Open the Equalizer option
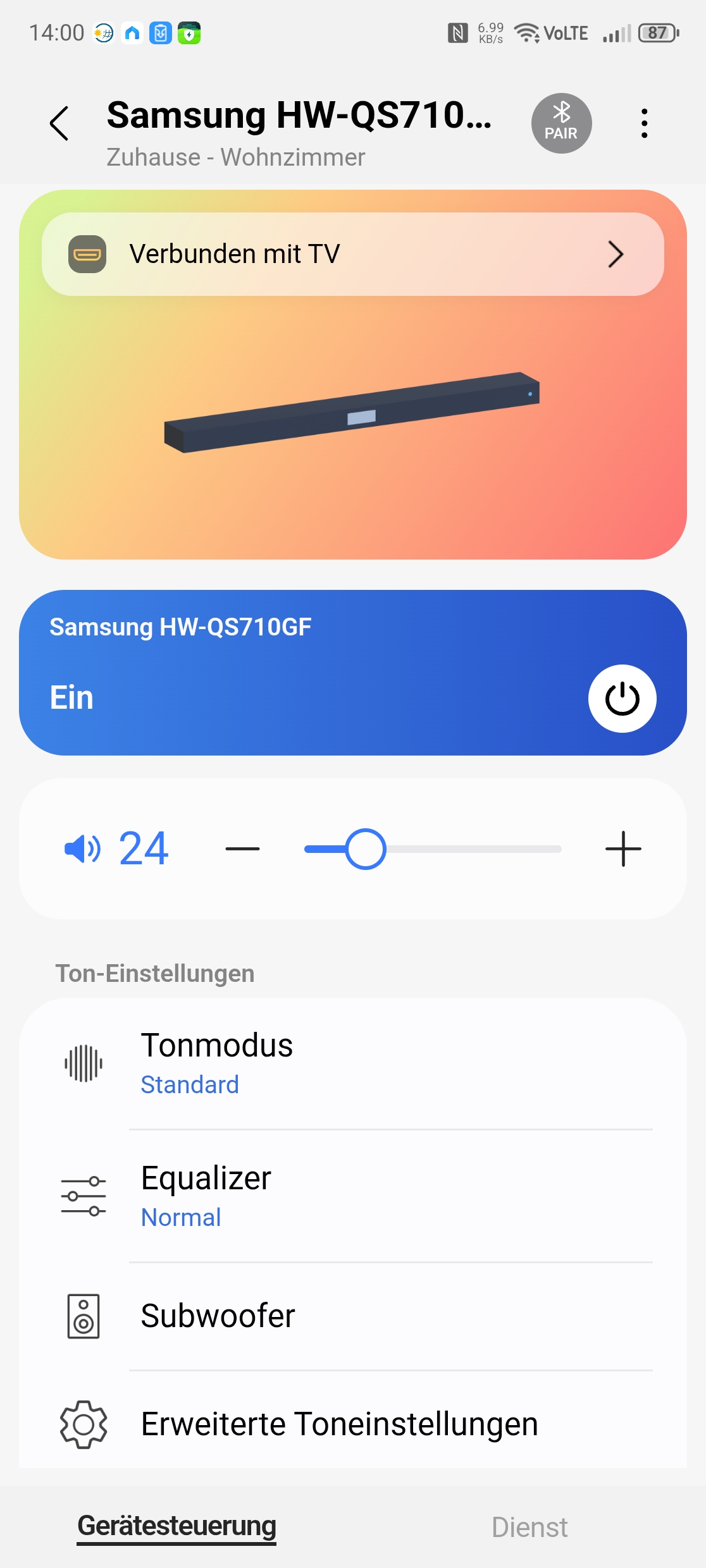Viewport: 706px width, 1568px height. tap(352, 1196)
